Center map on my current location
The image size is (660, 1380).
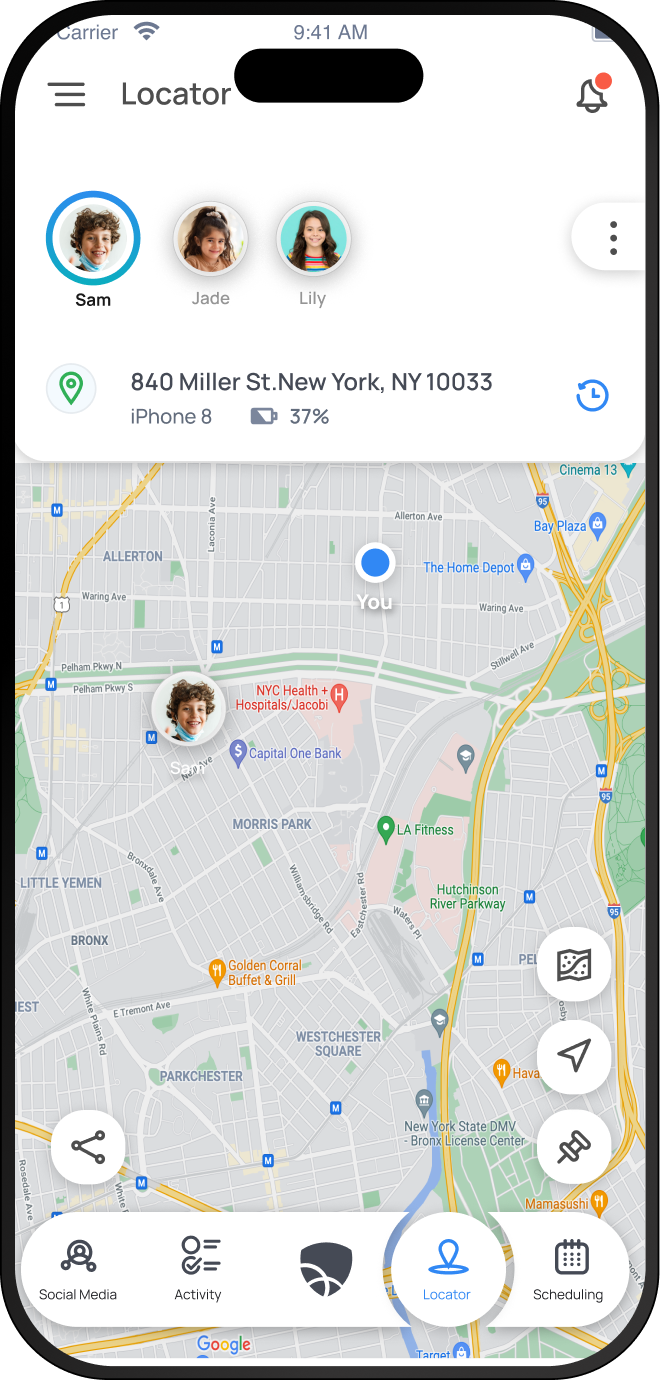[574, 1056]
